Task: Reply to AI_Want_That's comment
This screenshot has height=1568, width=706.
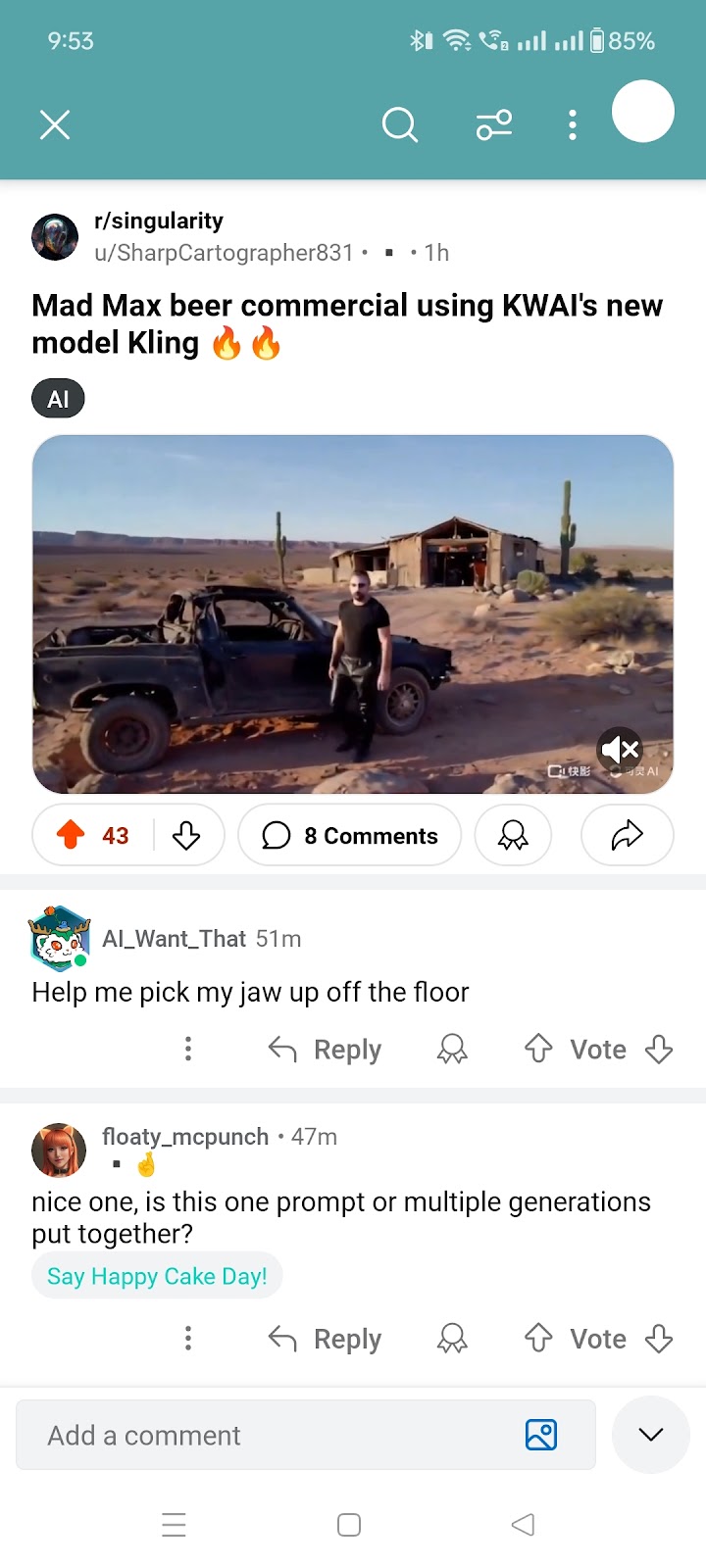Action: (326, 1050)
